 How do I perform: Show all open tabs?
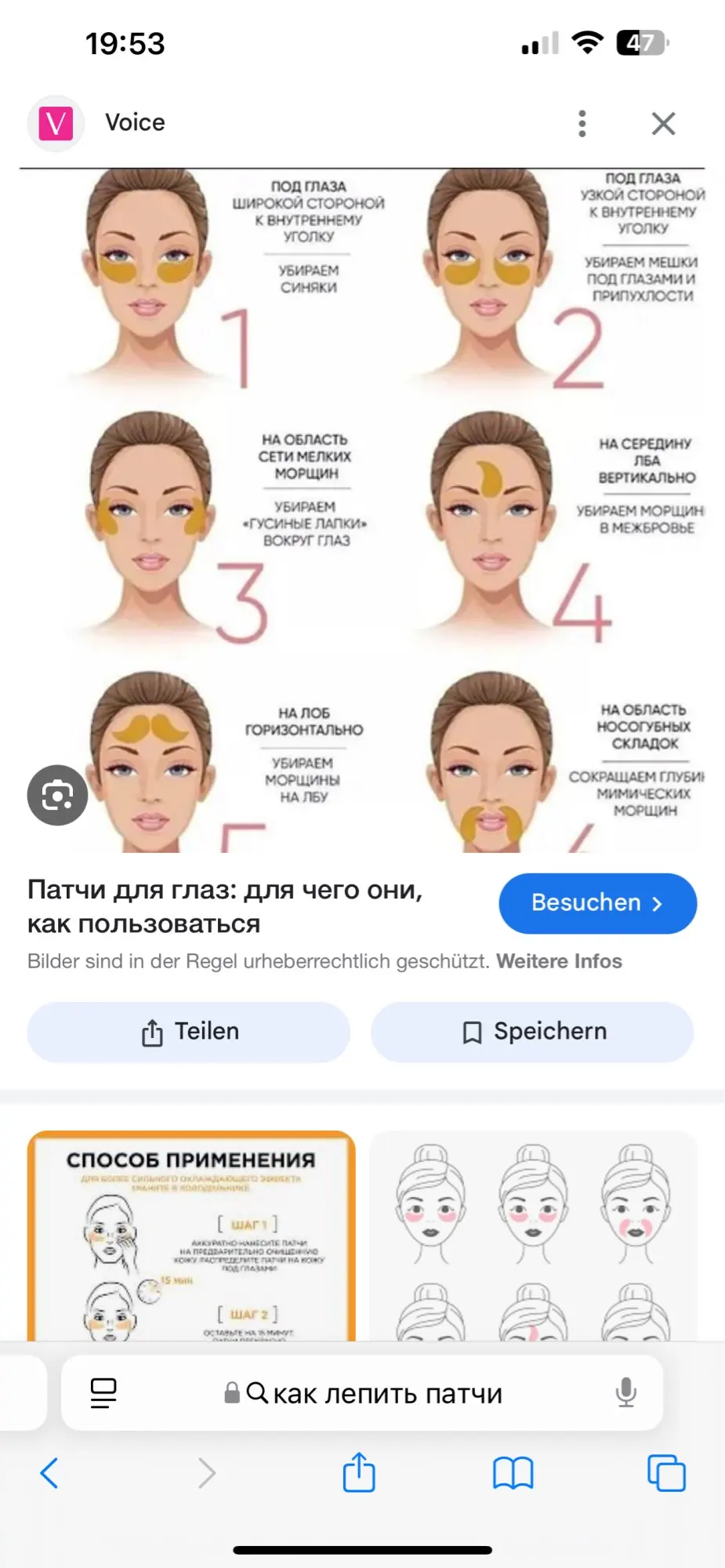(x=666, y=1473)
